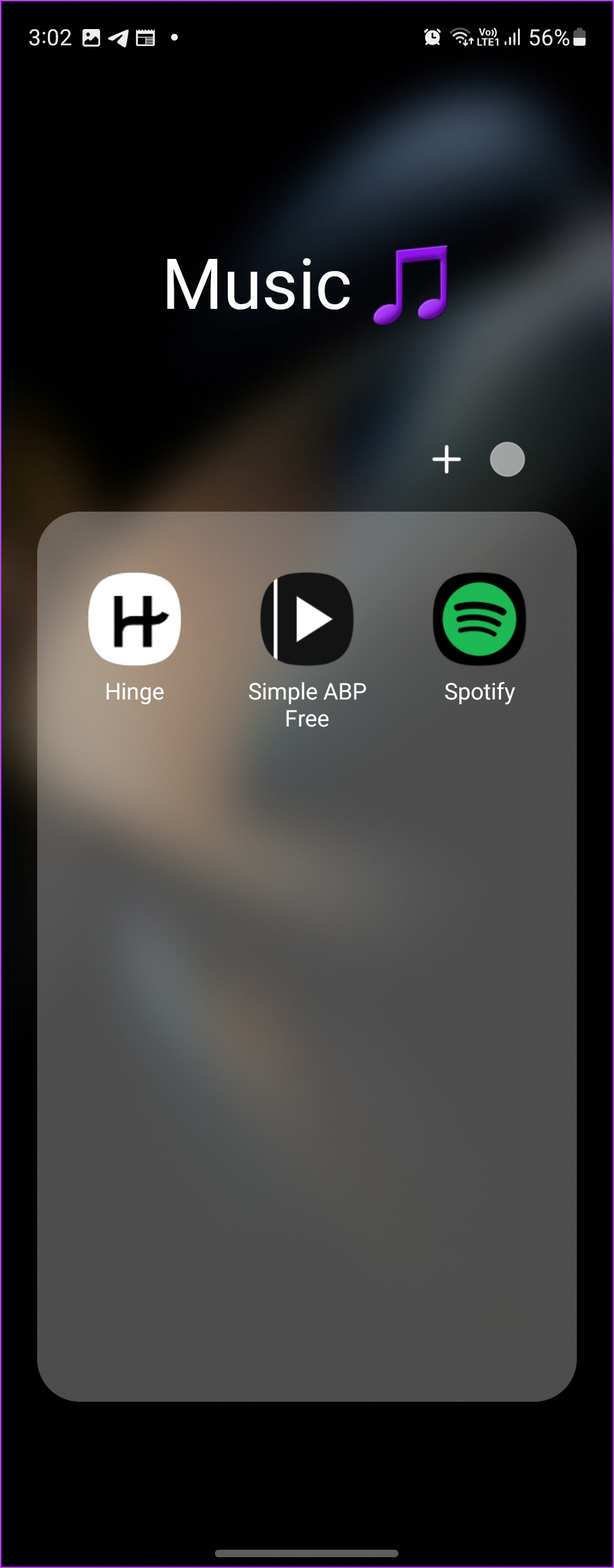Tap the 3:02 clock display
The width and height of the screenshot is (614, 1568).
[51, 37]
